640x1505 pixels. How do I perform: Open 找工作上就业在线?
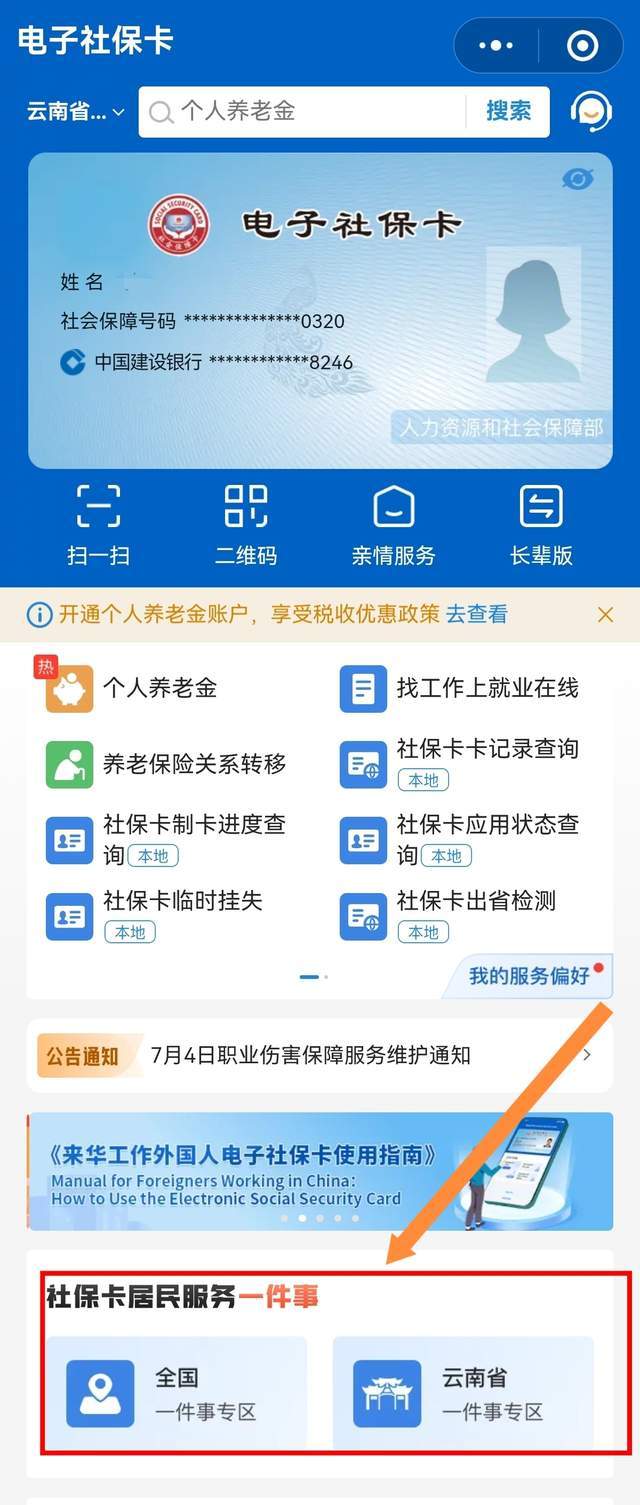(x=460, y=688)
